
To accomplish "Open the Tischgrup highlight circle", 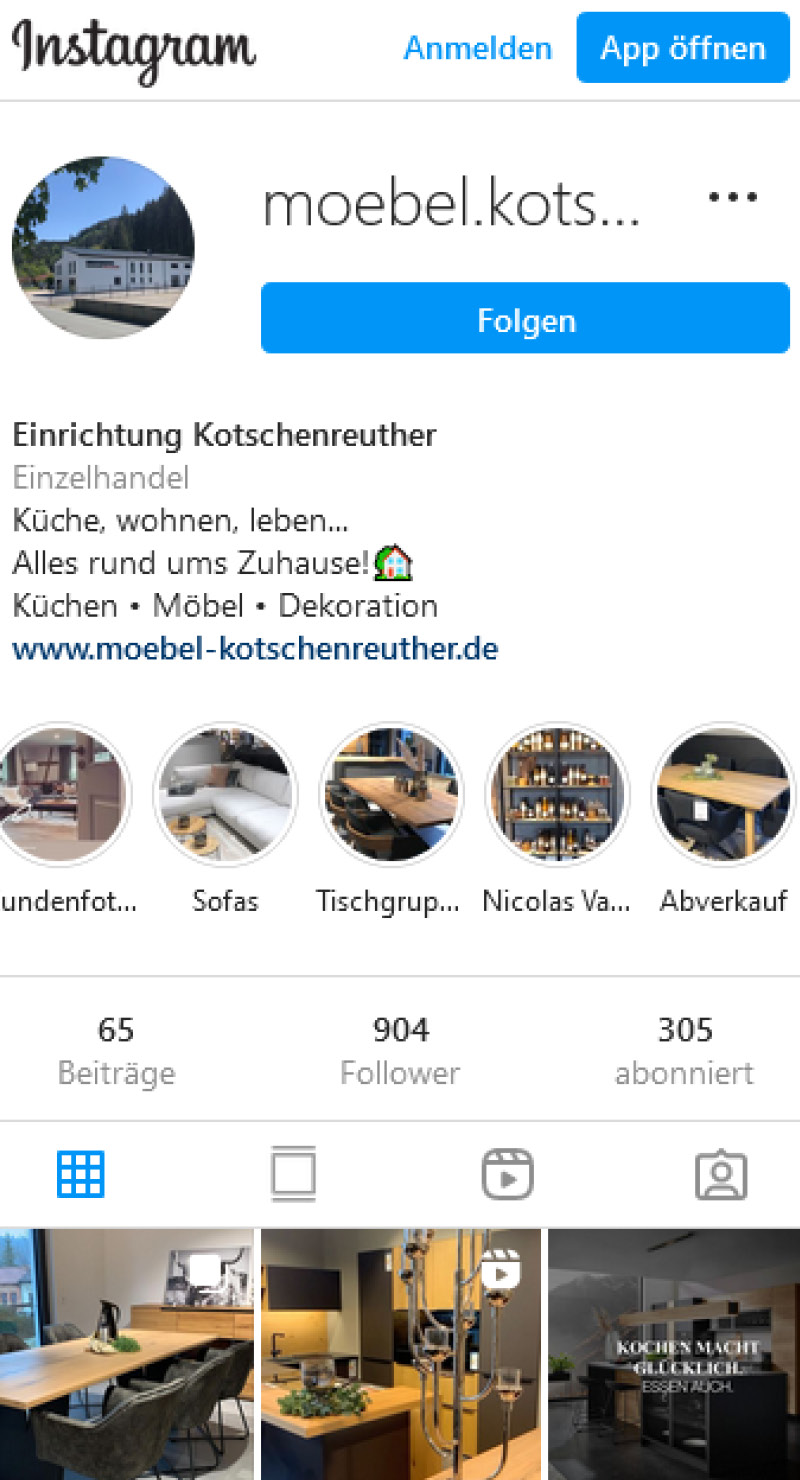I will [x=391, y=794].
